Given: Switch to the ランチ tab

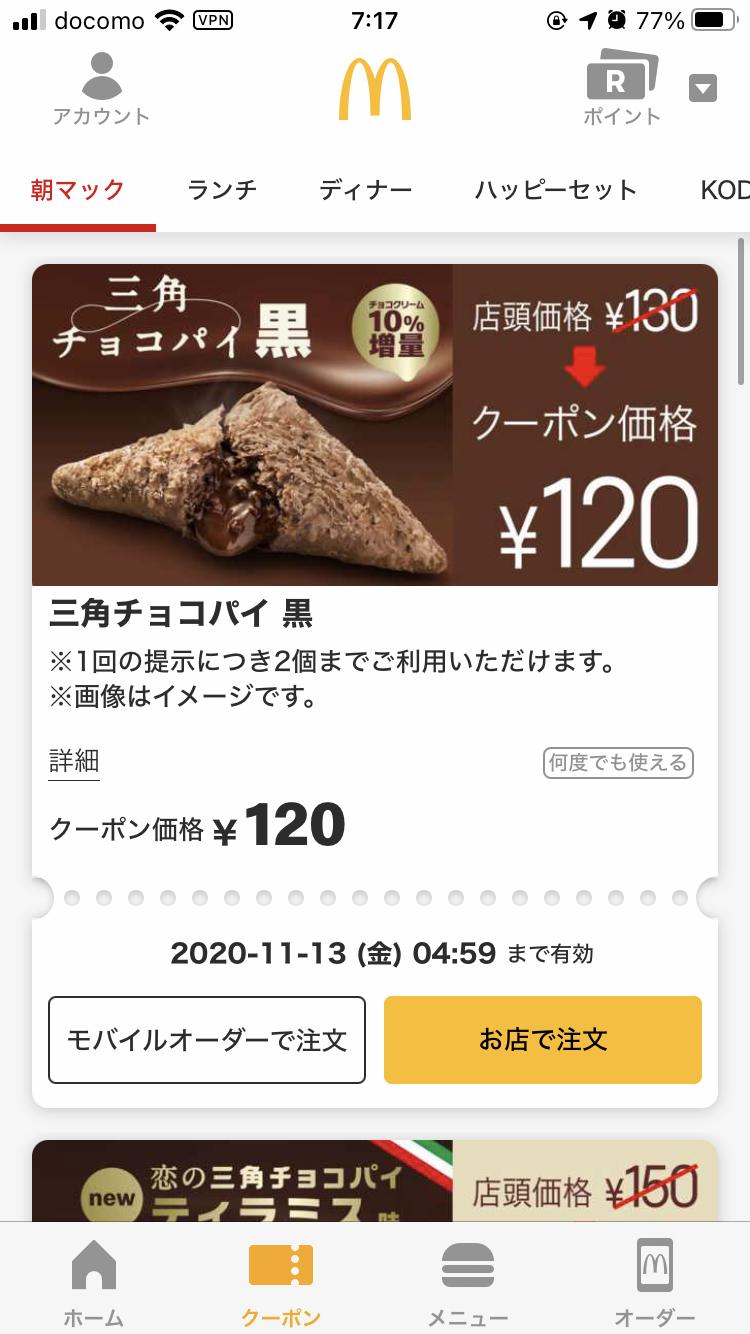Looking at the screenshot, I should 222,190.
